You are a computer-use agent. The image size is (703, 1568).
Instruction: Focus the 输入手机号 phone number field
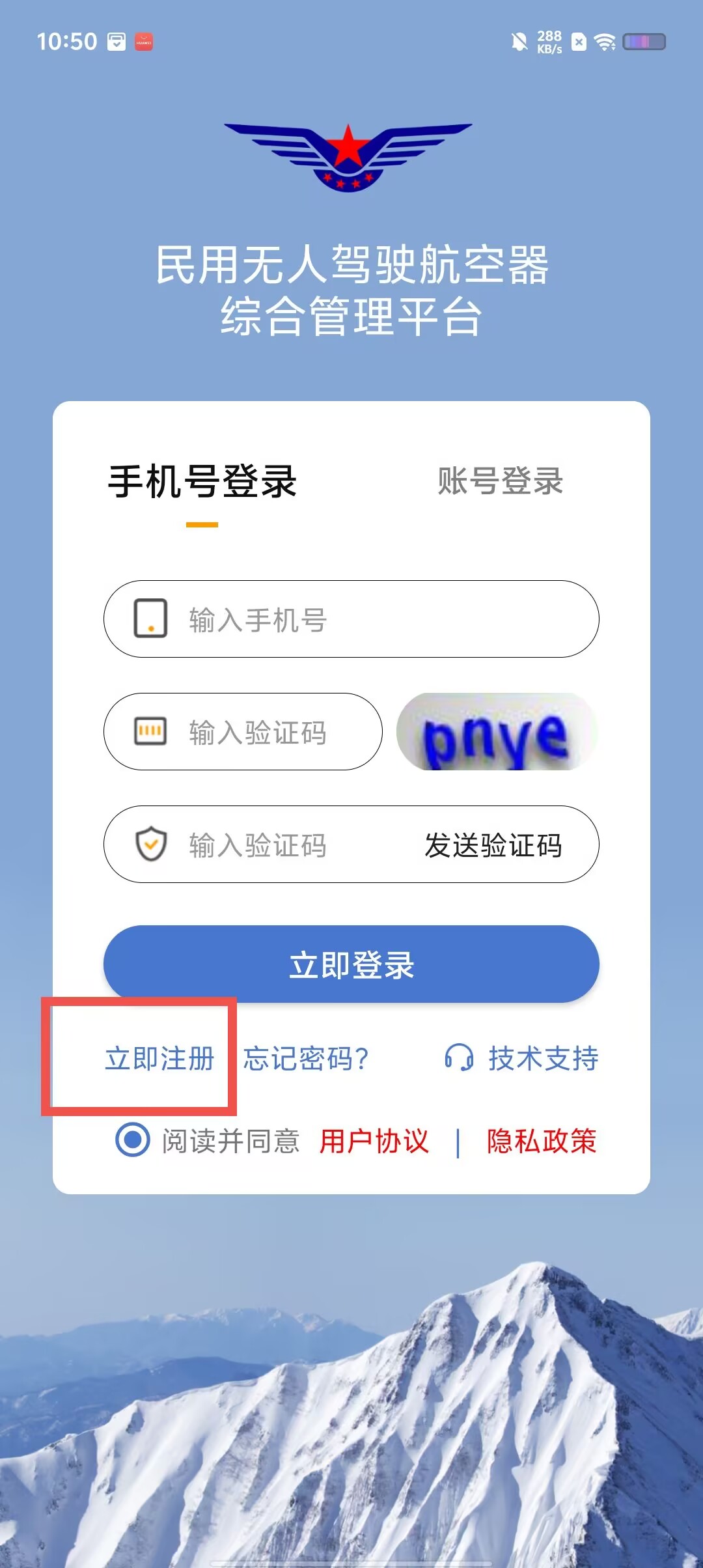351,619
